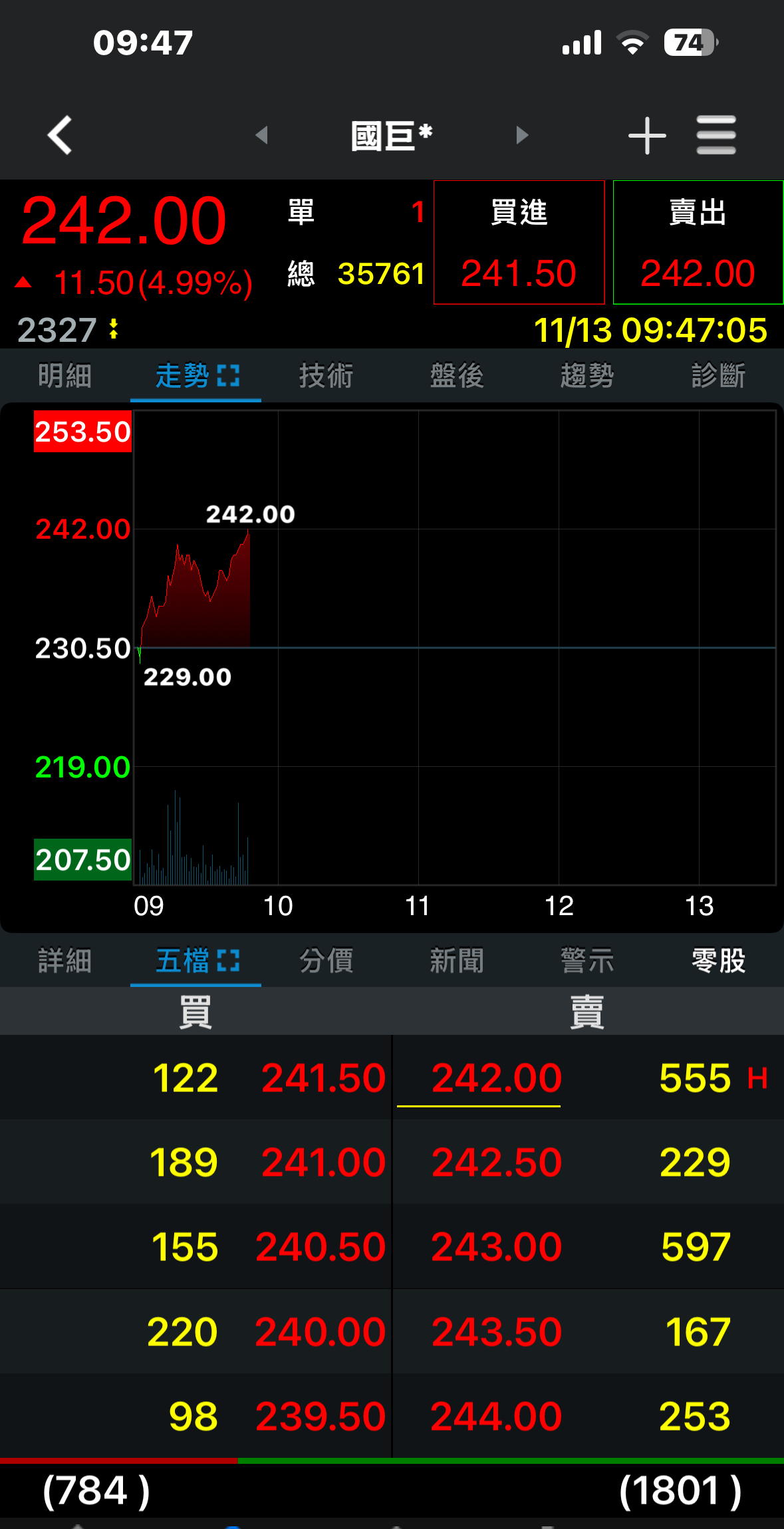The image size is (784, 1529).
Task: Add 國巨 to watchlist with plus icon
Action: 646,136
